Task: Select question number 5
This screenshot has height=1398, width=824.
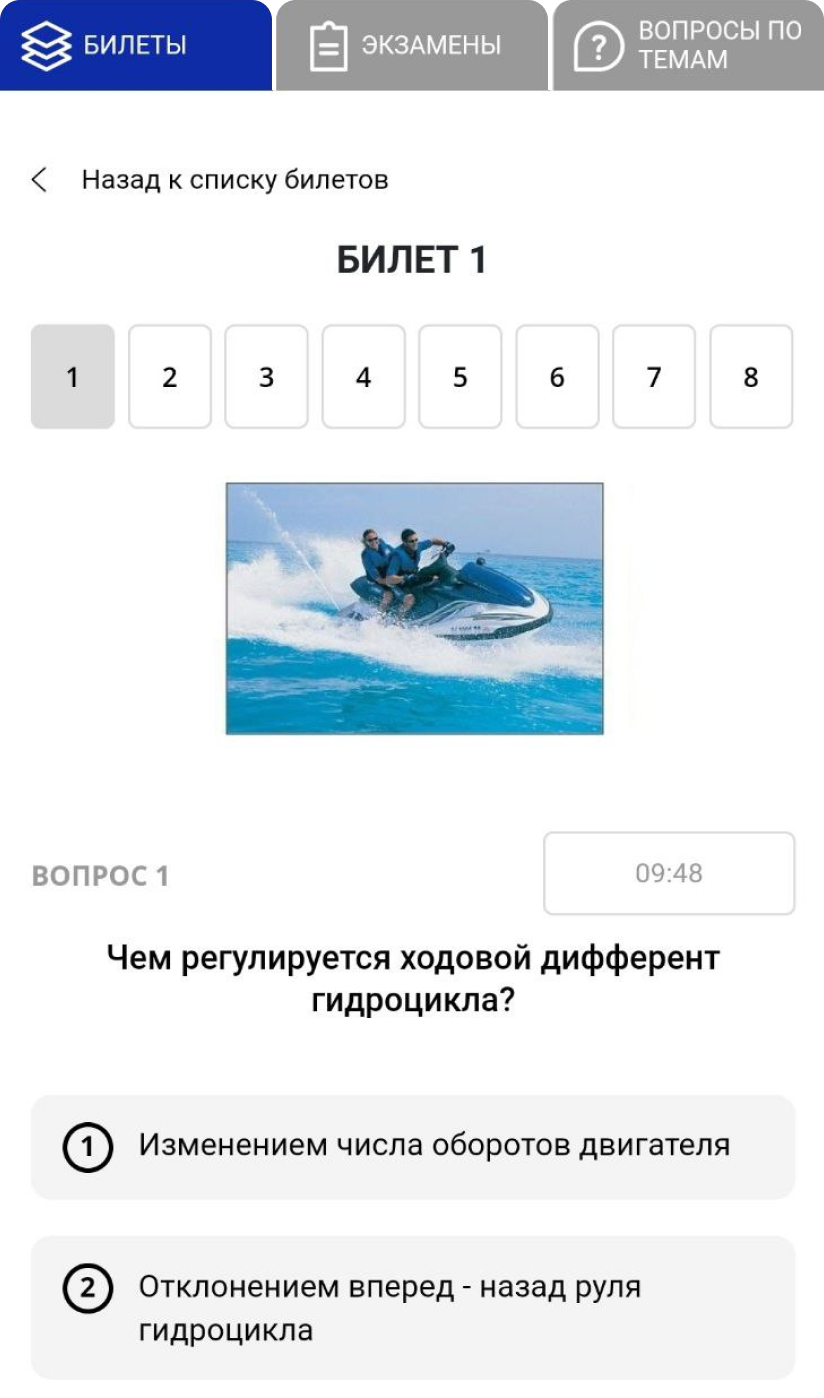Action: click(460, 377)
